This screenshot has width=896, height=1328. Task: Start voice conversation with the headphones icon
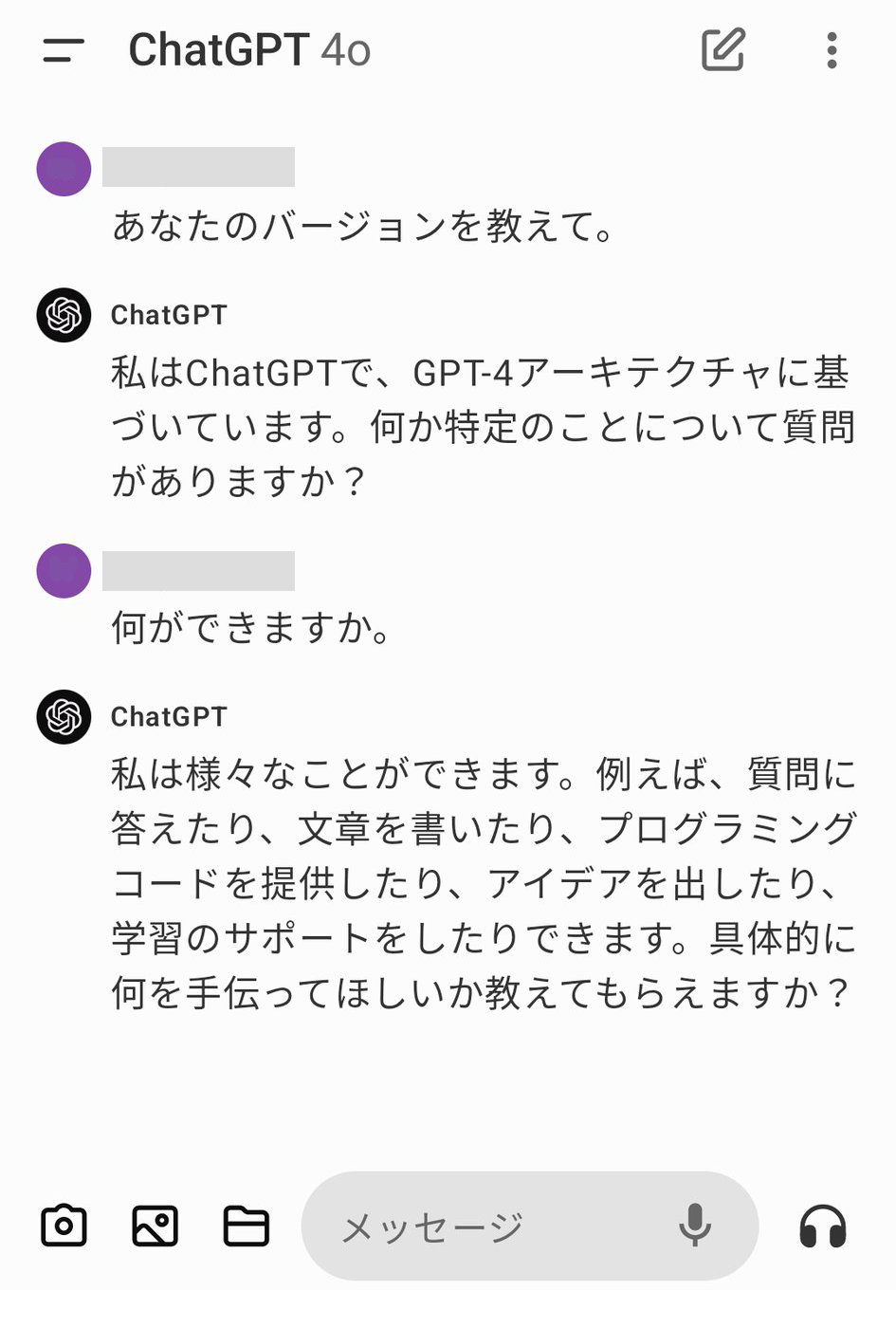822,1227
